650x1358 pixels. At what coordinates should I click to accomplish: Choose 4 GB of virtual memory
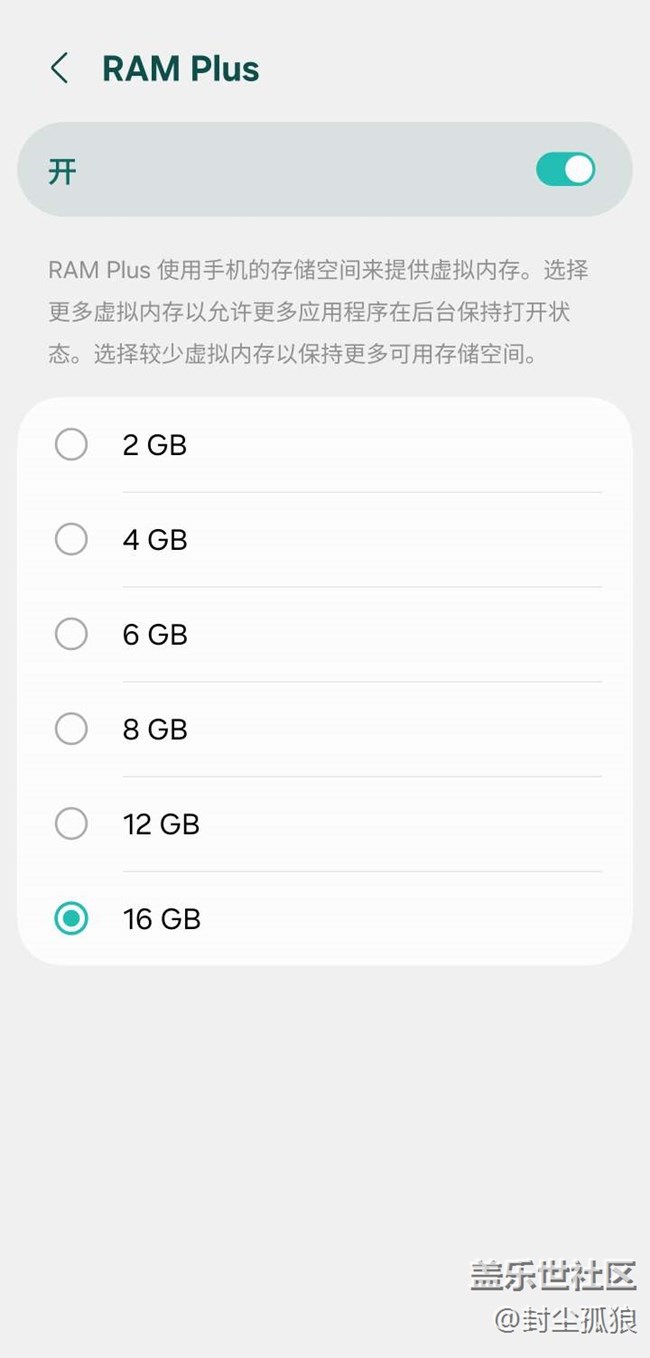[x=71, y=539]
